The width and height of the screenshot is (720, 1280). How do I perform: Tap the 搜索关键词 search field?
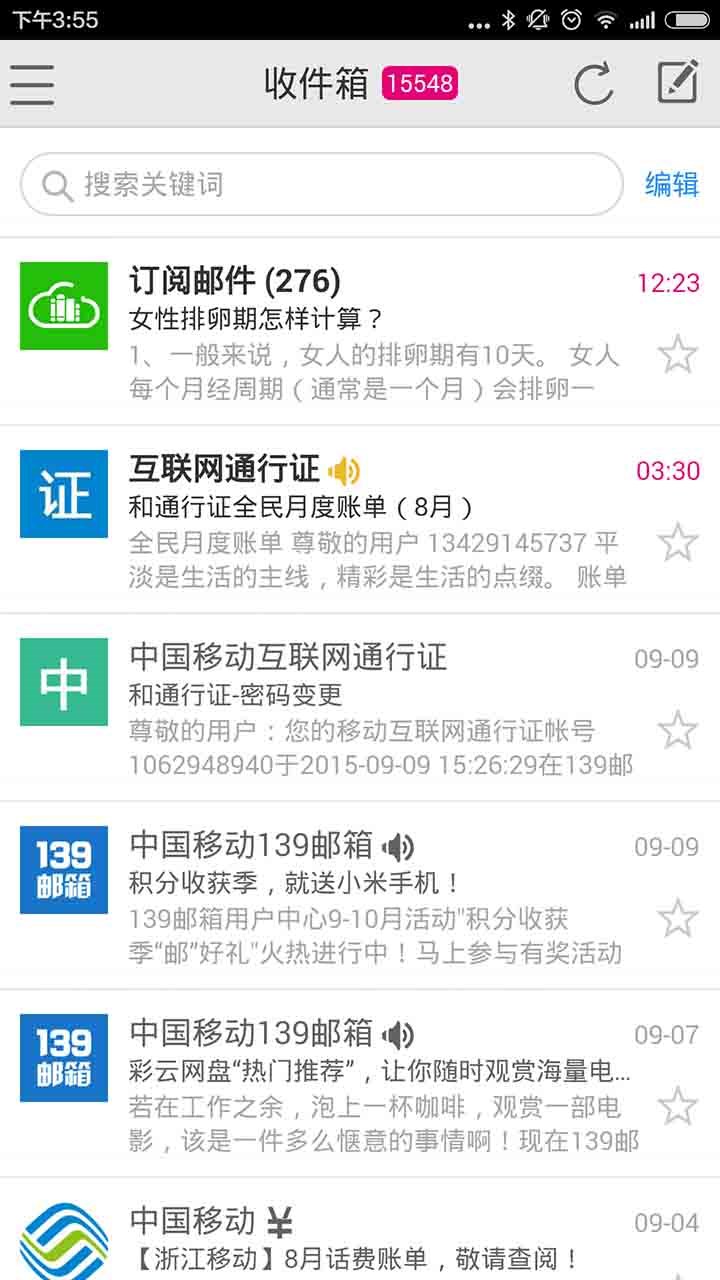322,184
